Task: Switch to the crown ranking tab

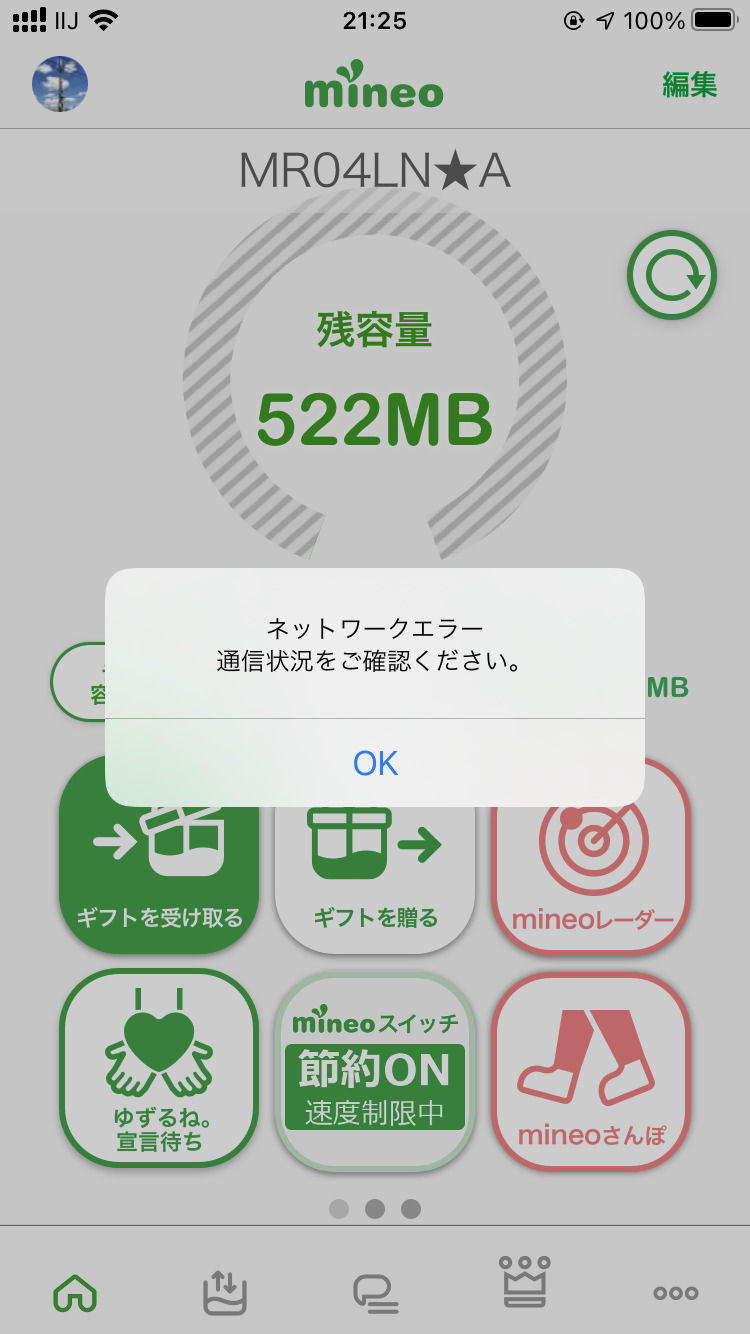Action: [525, 1283]
